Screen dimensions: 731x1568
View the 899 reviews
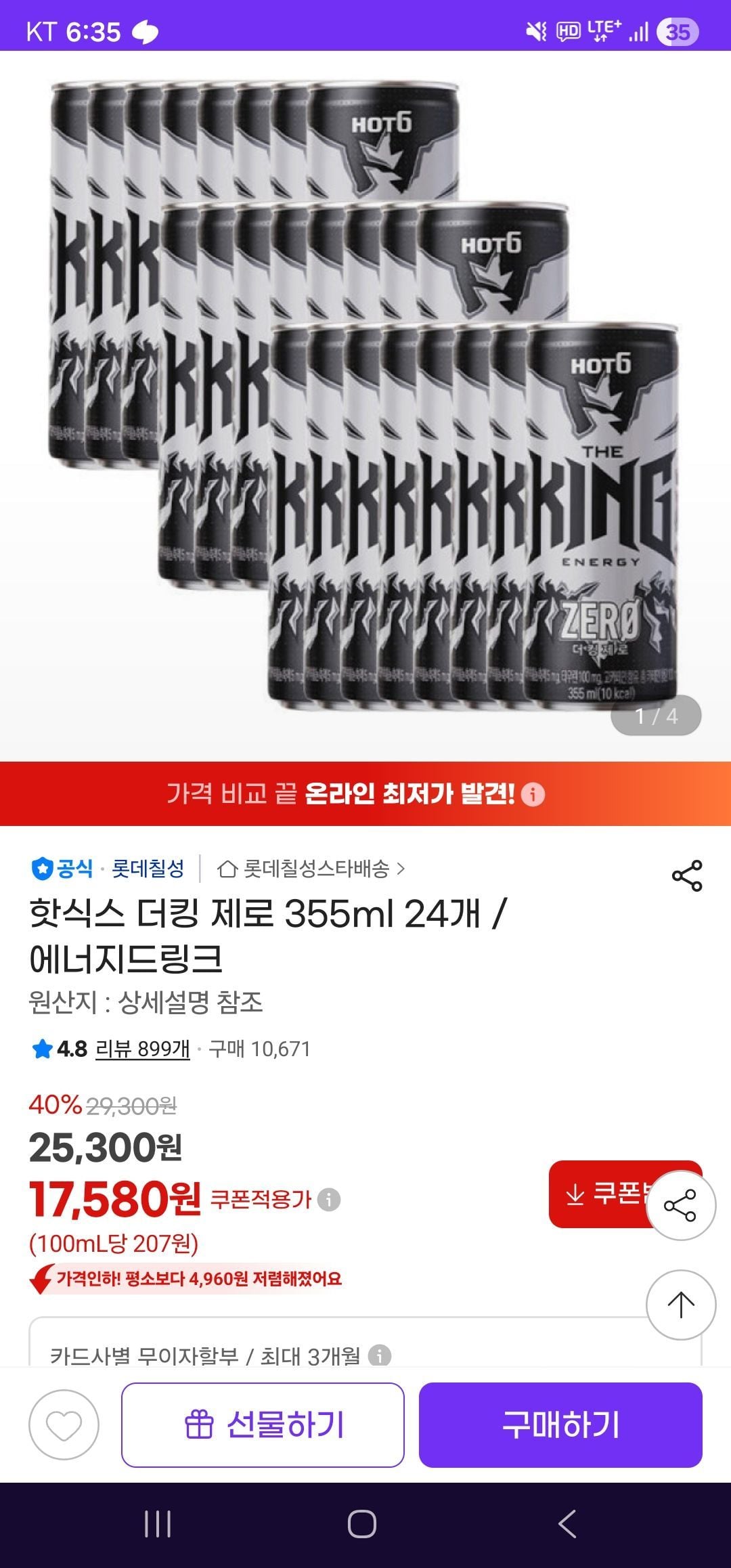143,1049
